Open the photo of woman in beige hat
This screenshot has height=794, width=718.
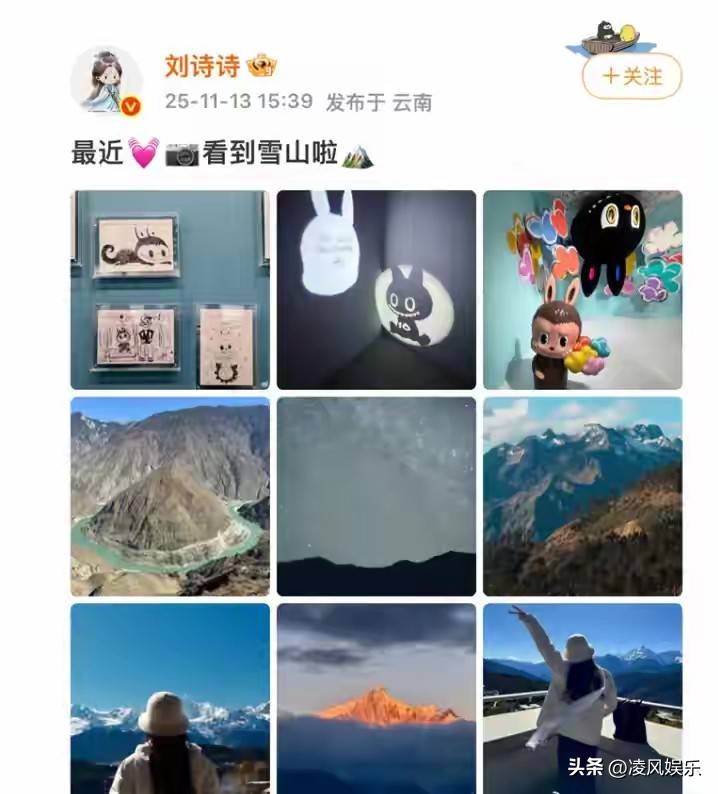tap(170, 697)
